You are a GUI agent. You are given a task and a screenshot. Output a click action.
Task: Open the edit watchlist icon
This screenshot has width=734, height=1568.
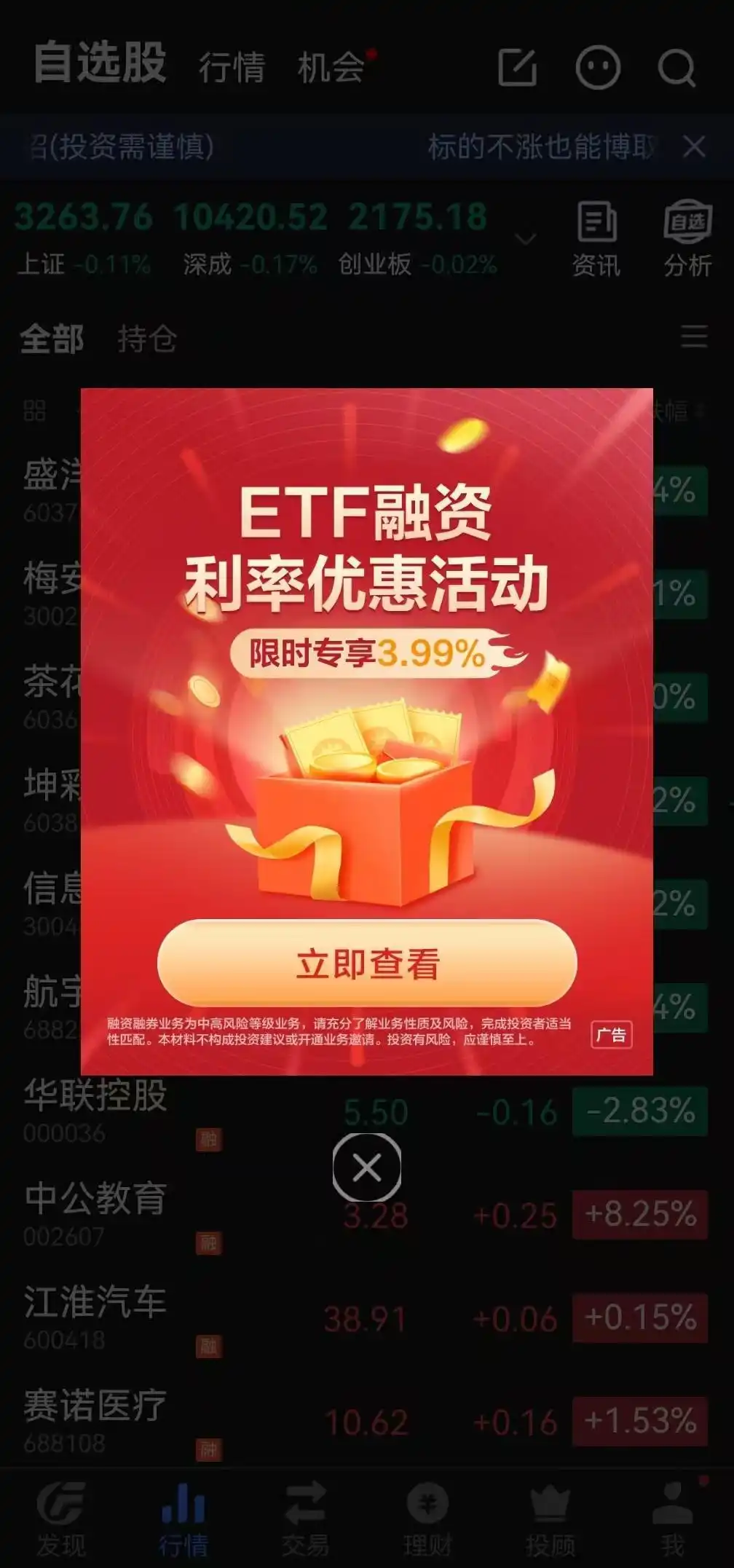coord(517,68)
